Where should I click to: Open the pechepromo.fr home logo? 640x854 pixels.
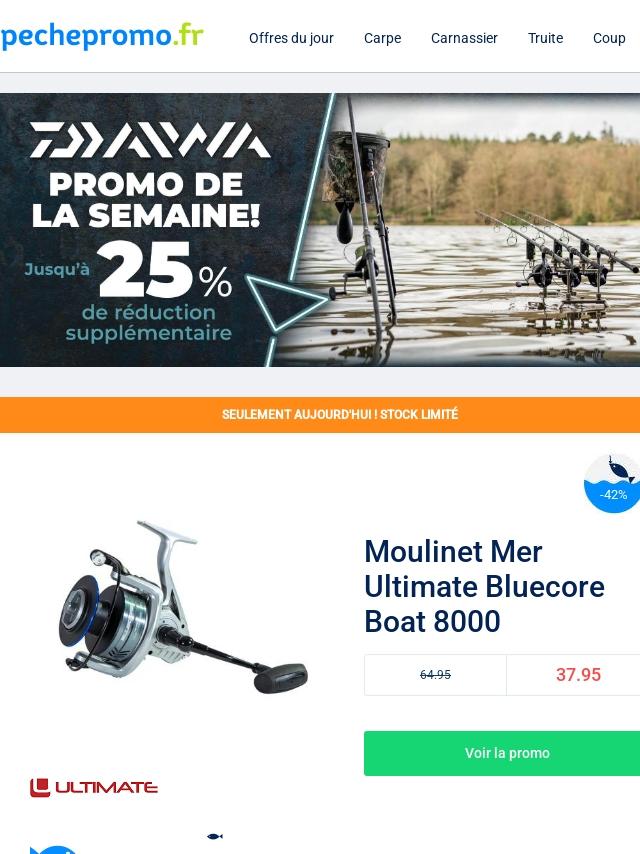(x=102, y=37)
